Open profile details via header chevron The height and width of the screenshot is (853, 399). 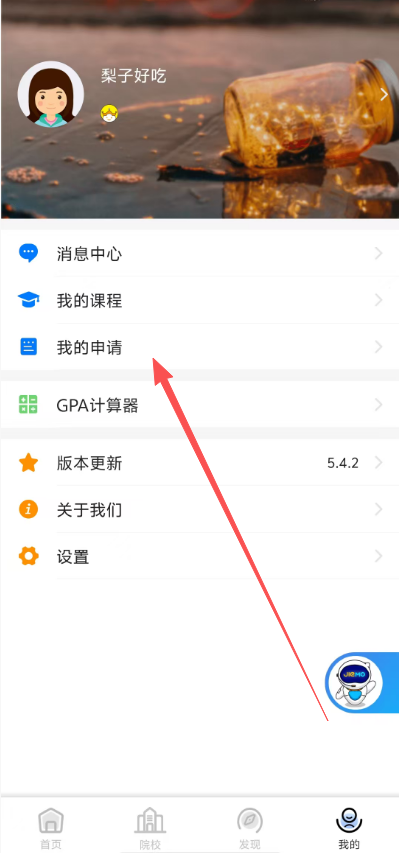pos(384,95)
